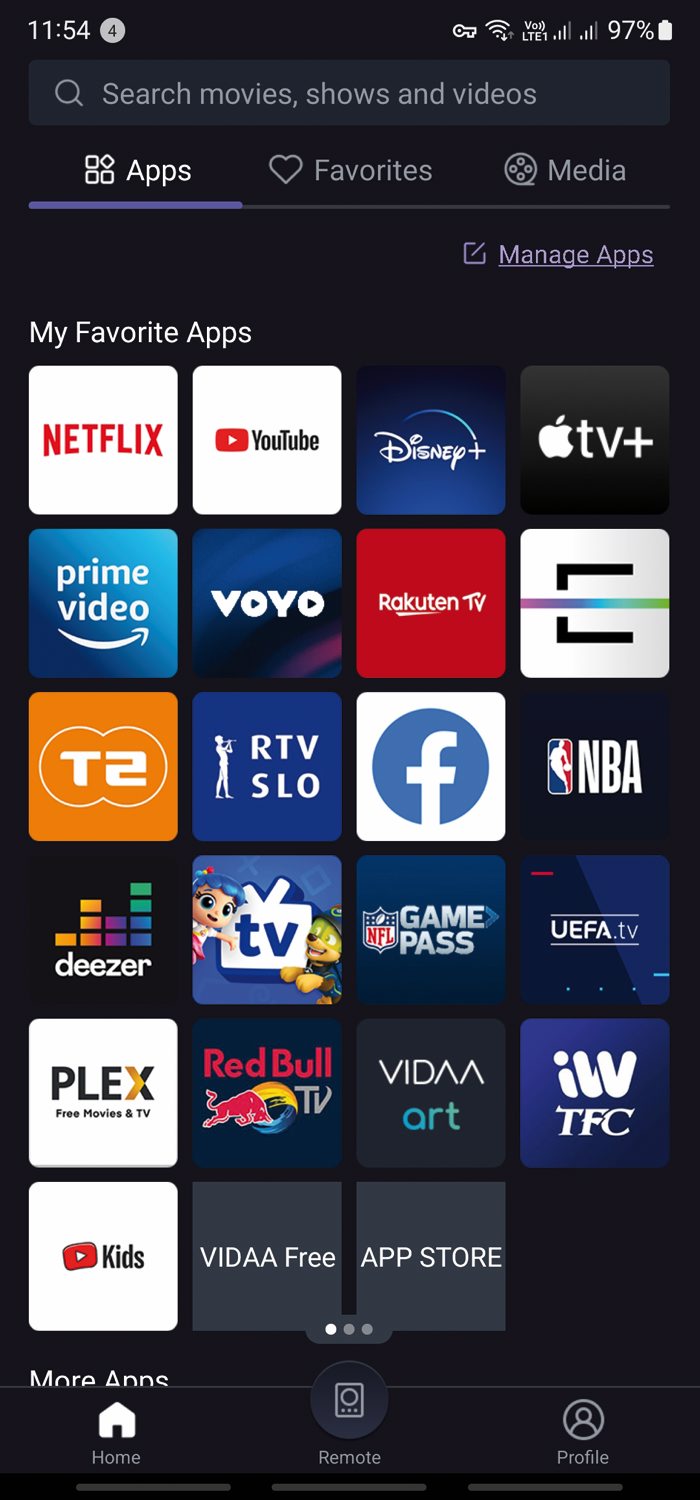Viewport: 700px width, 1500px height.
Task: Launch Disney+ from favorite apps
Action: click(x=431, y=440)
